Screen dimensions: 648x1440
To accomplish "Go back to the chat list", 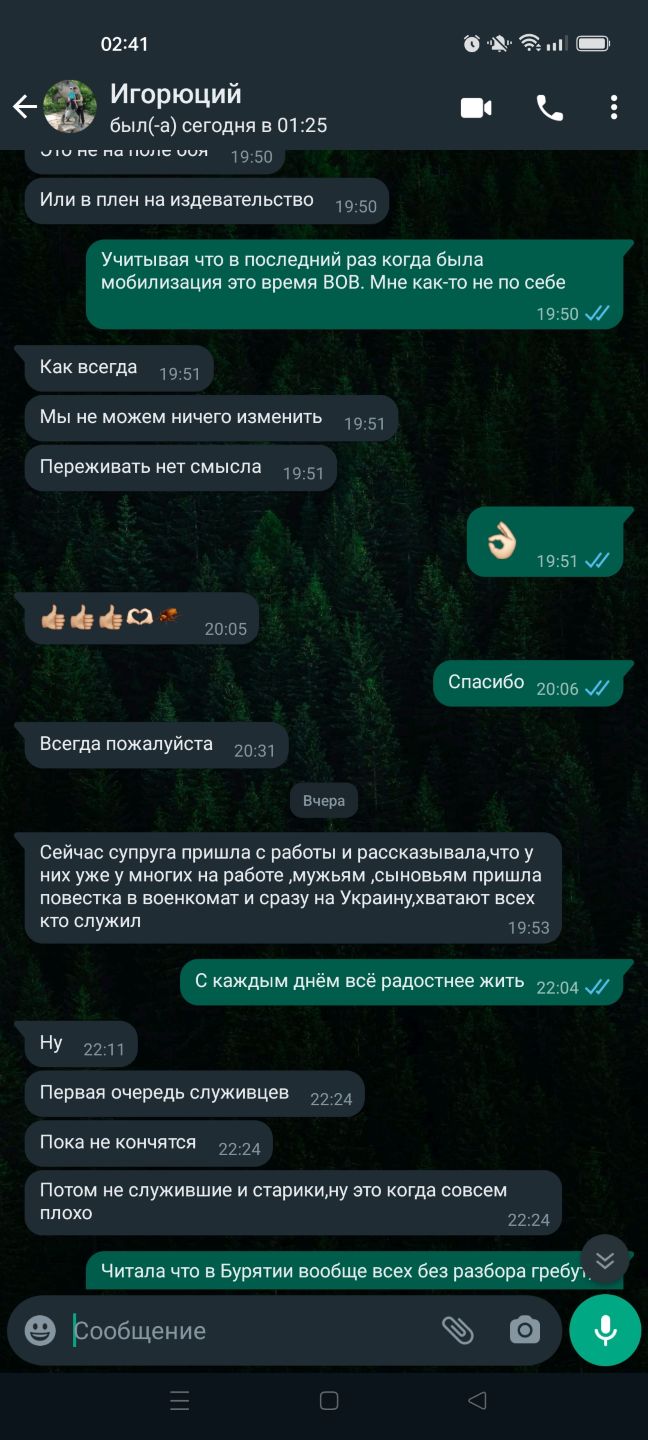I will [24, 107].
